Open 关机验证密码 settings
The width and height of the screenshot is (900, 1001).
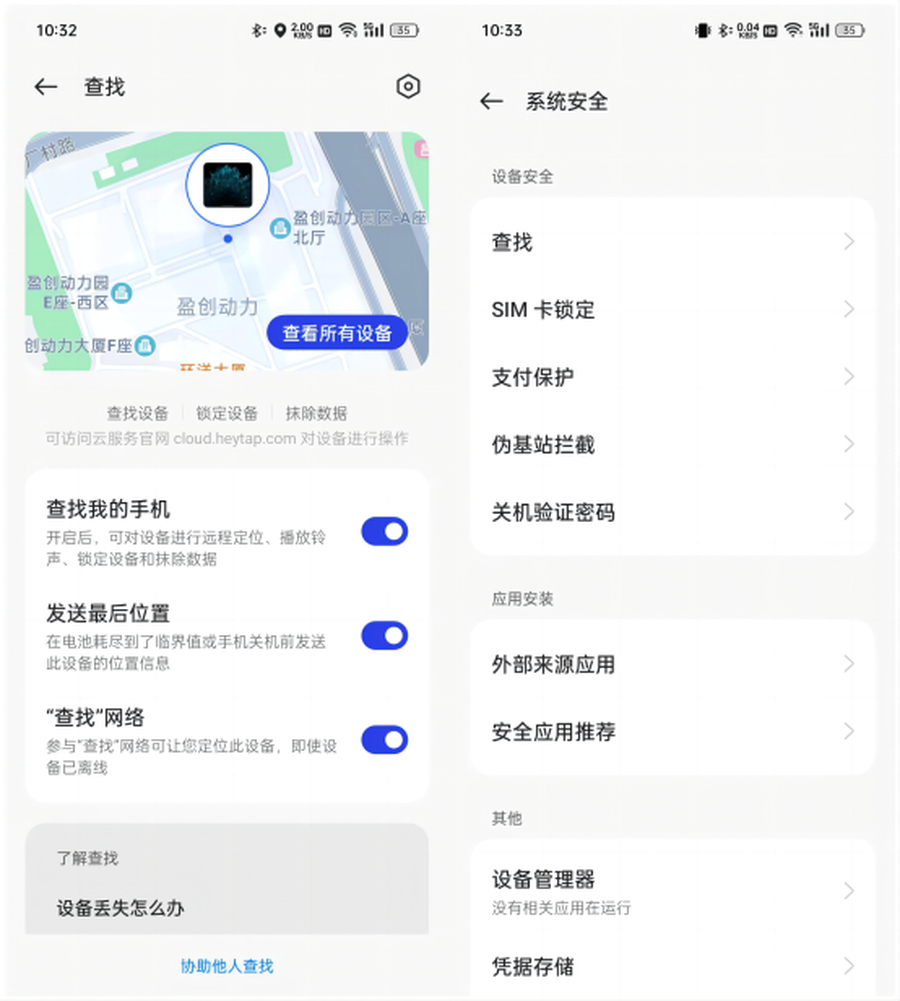coord(672,512)
